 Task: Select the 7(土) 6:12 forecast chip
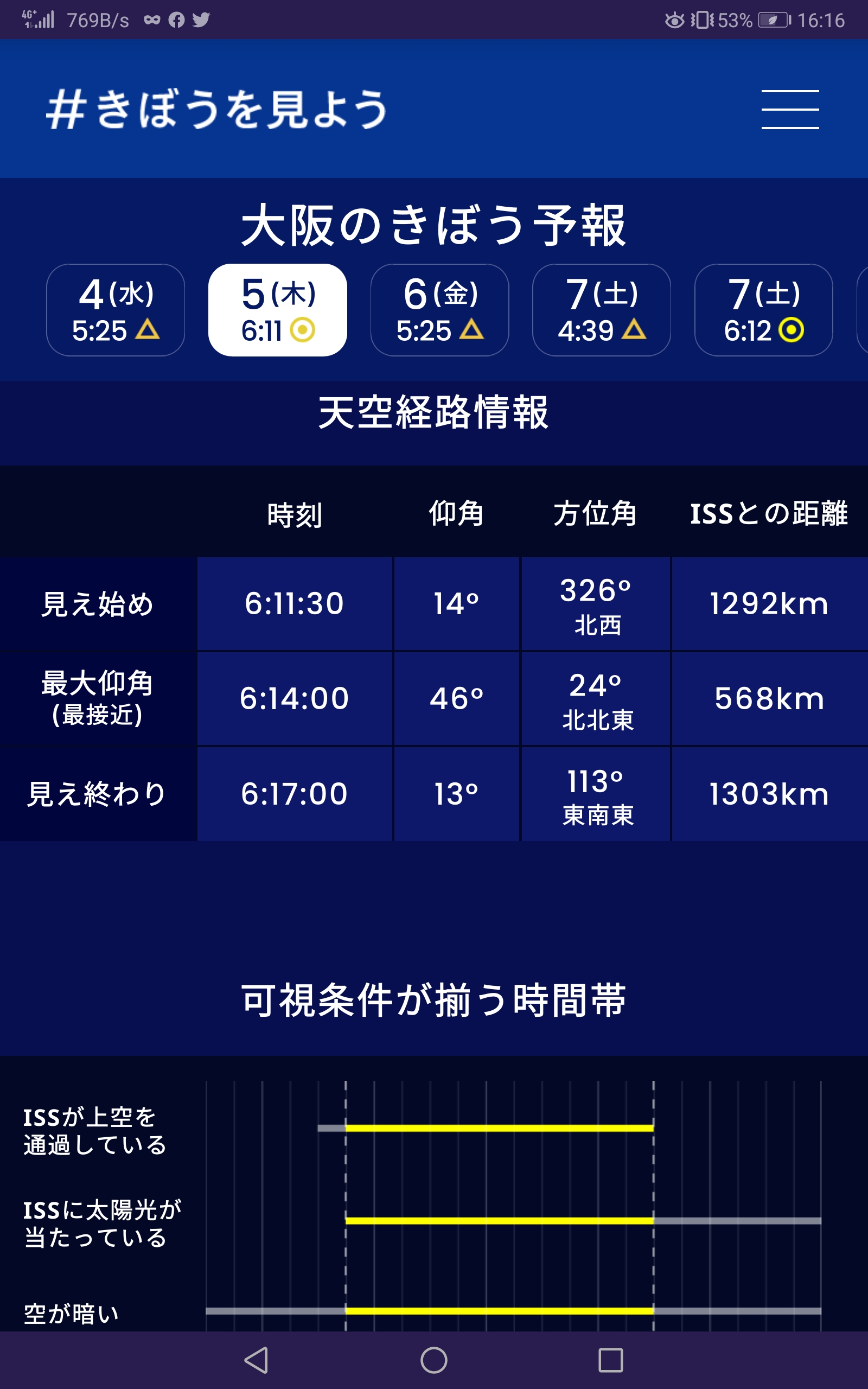(x=763, y=310)
